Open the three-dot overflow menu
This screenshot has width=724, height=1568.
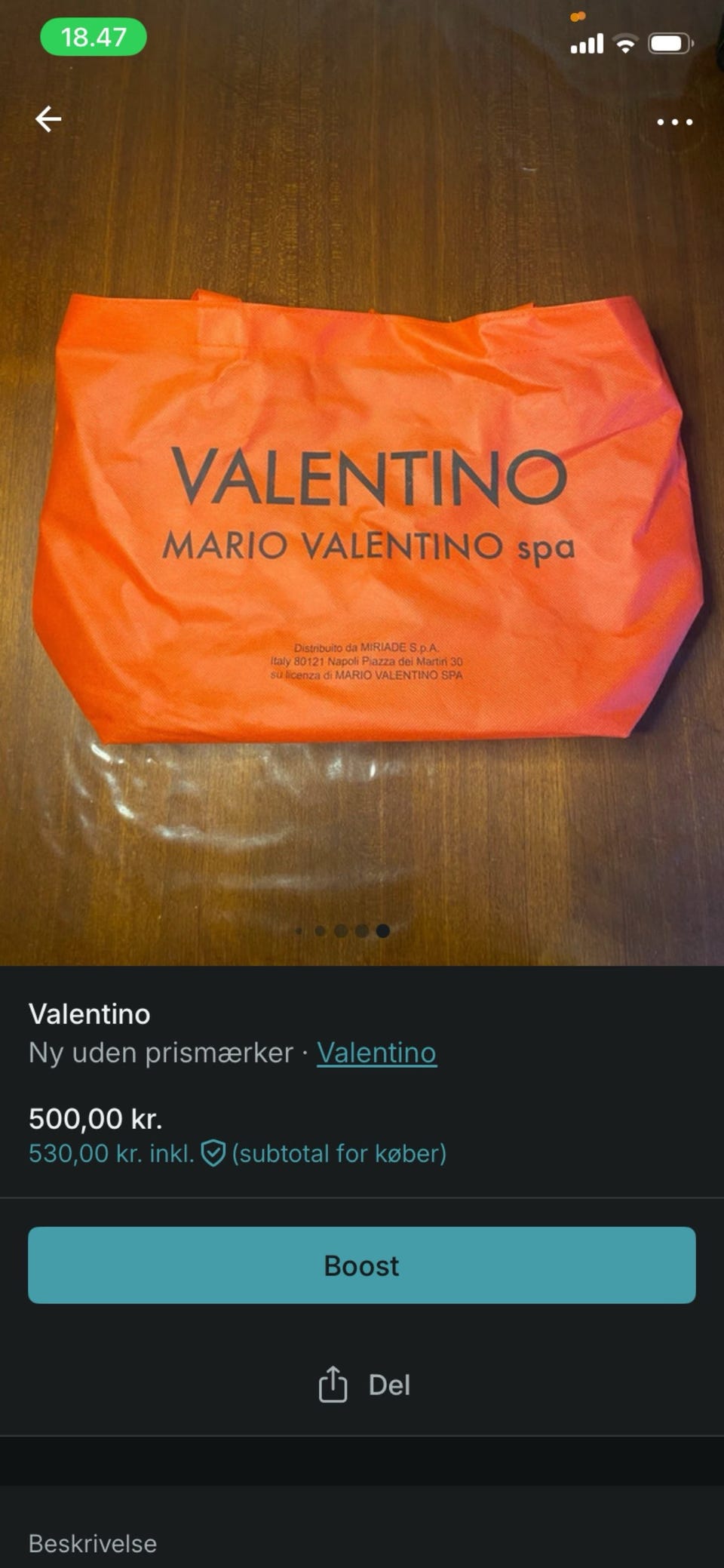click(x=674, y=121)
